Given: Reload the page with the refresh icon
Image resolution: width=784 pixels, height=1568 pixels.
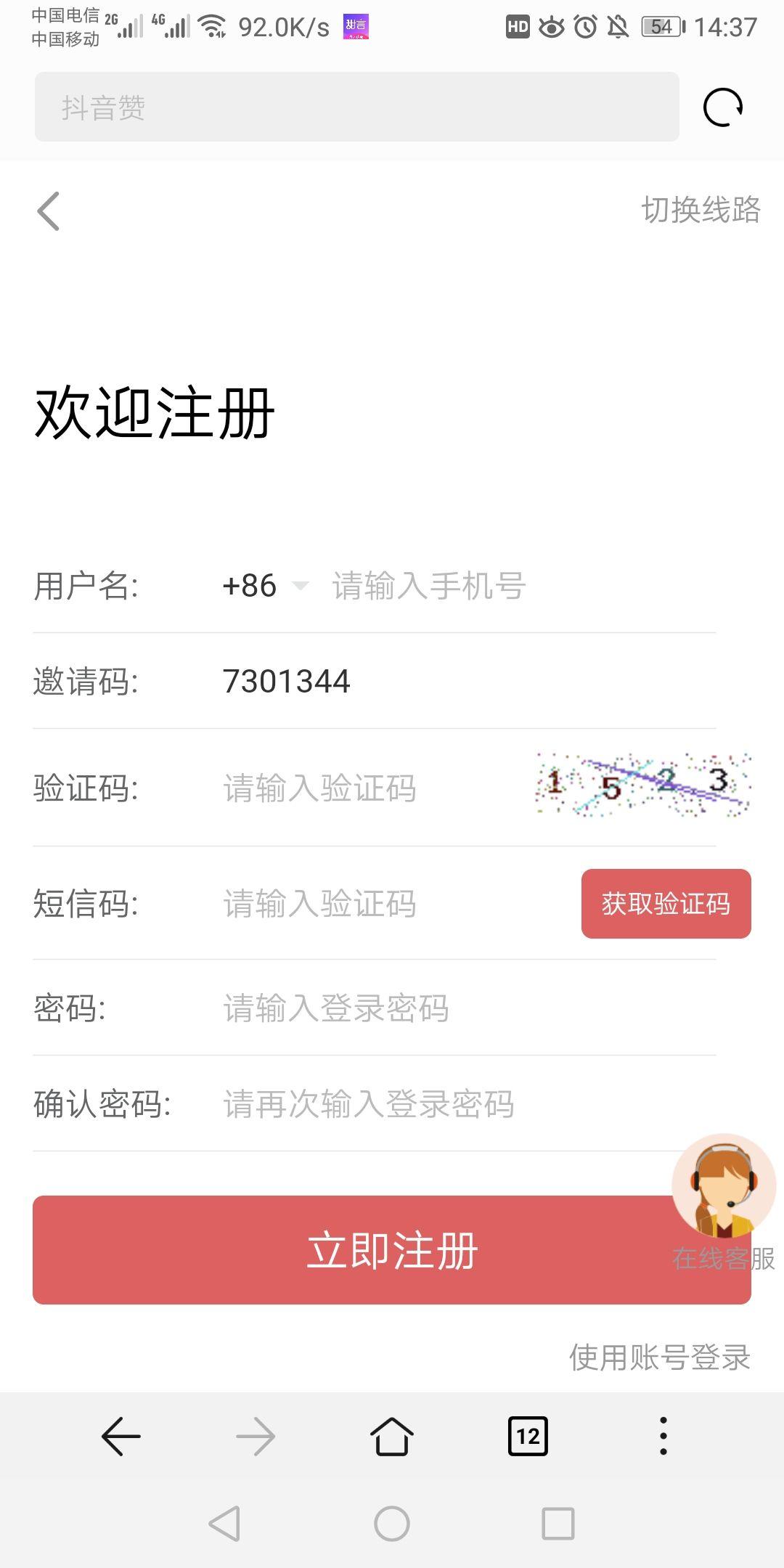Looking at the screenshot, I should (x=723, y=107).
